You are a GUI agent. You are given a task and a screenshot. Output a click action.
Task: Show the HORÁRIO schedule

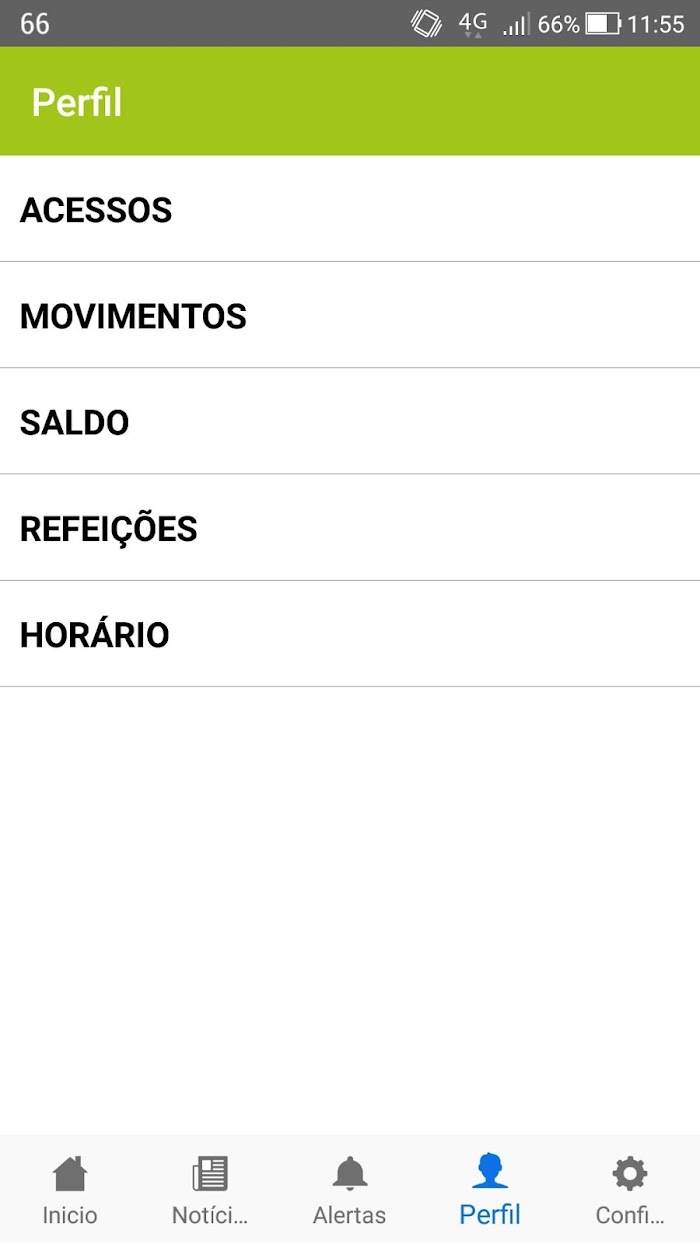click(350, 634)
